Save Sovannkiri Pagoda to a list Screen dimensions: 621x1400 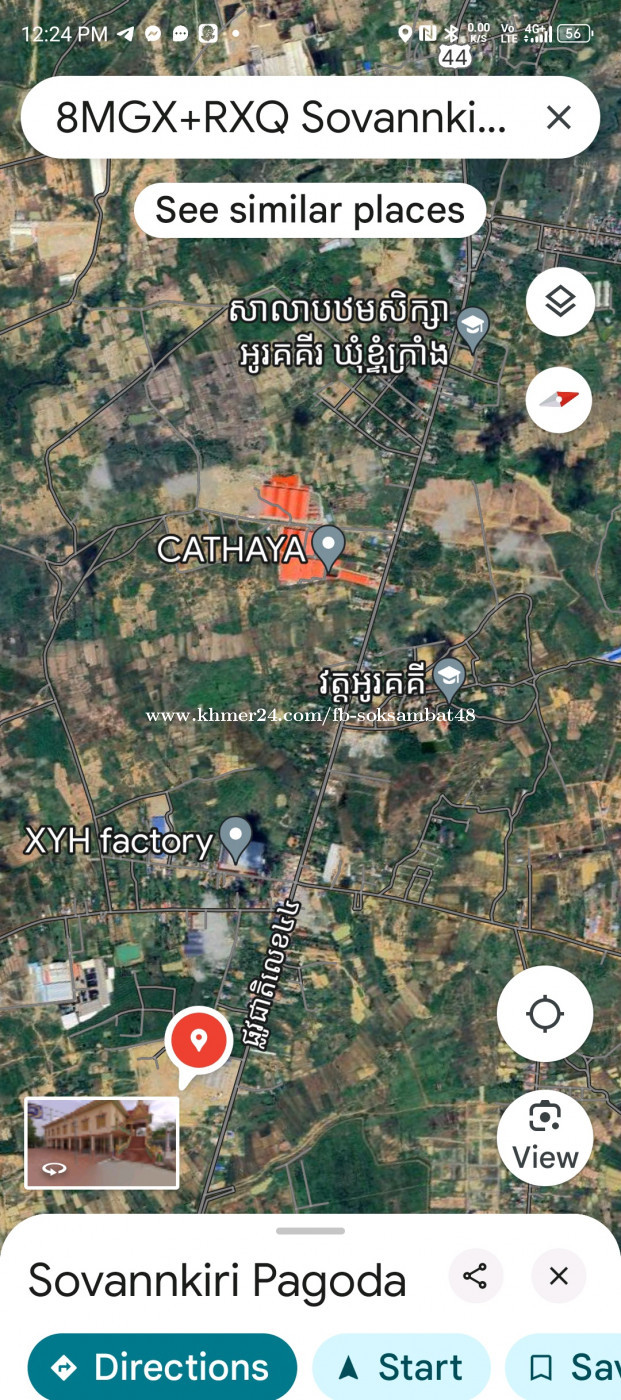564,1367
